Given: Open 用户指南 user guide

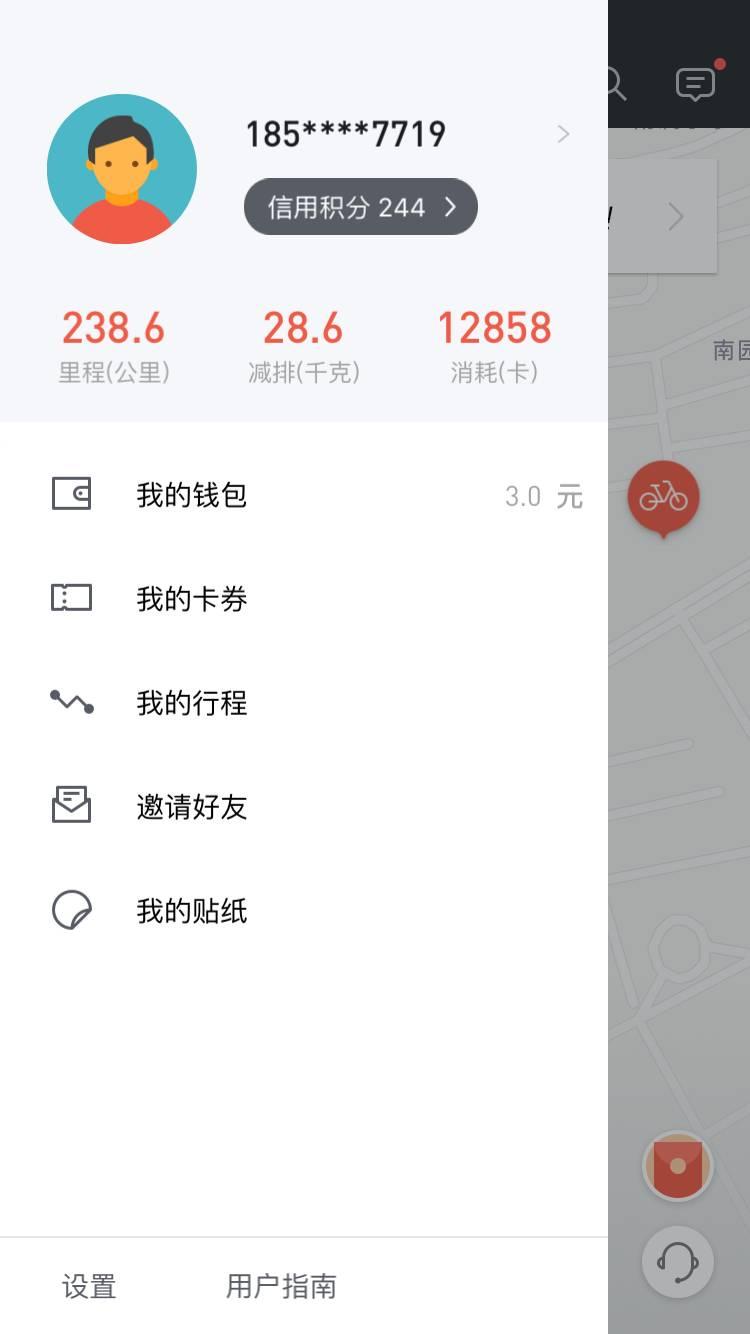Looking at the screenshot, I should [281, 1286].
